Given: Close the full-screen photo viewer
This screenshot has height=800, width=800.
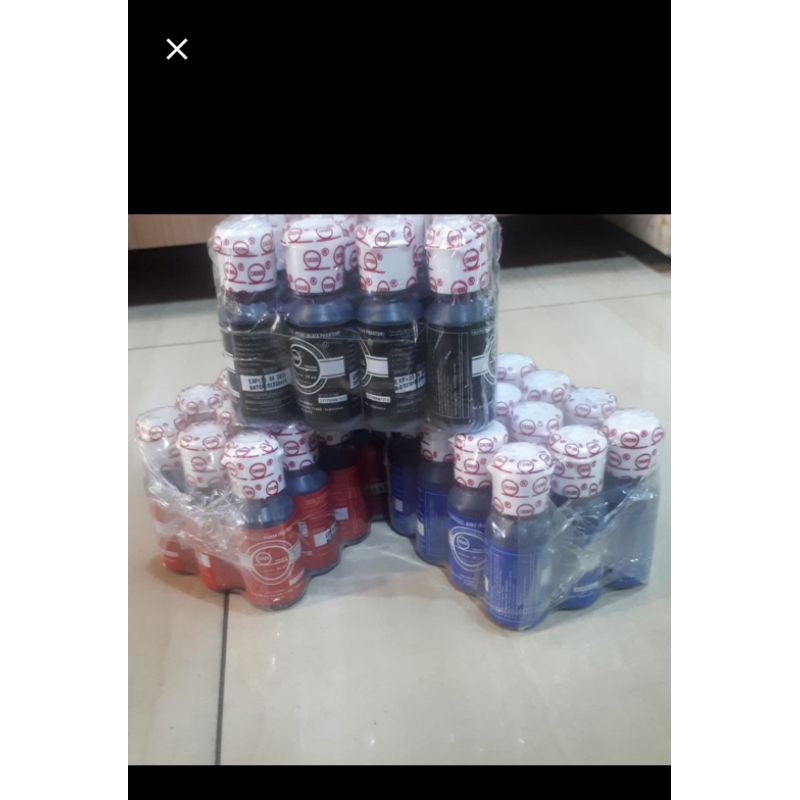Looking at the screenshot, I should pos(177,49).
